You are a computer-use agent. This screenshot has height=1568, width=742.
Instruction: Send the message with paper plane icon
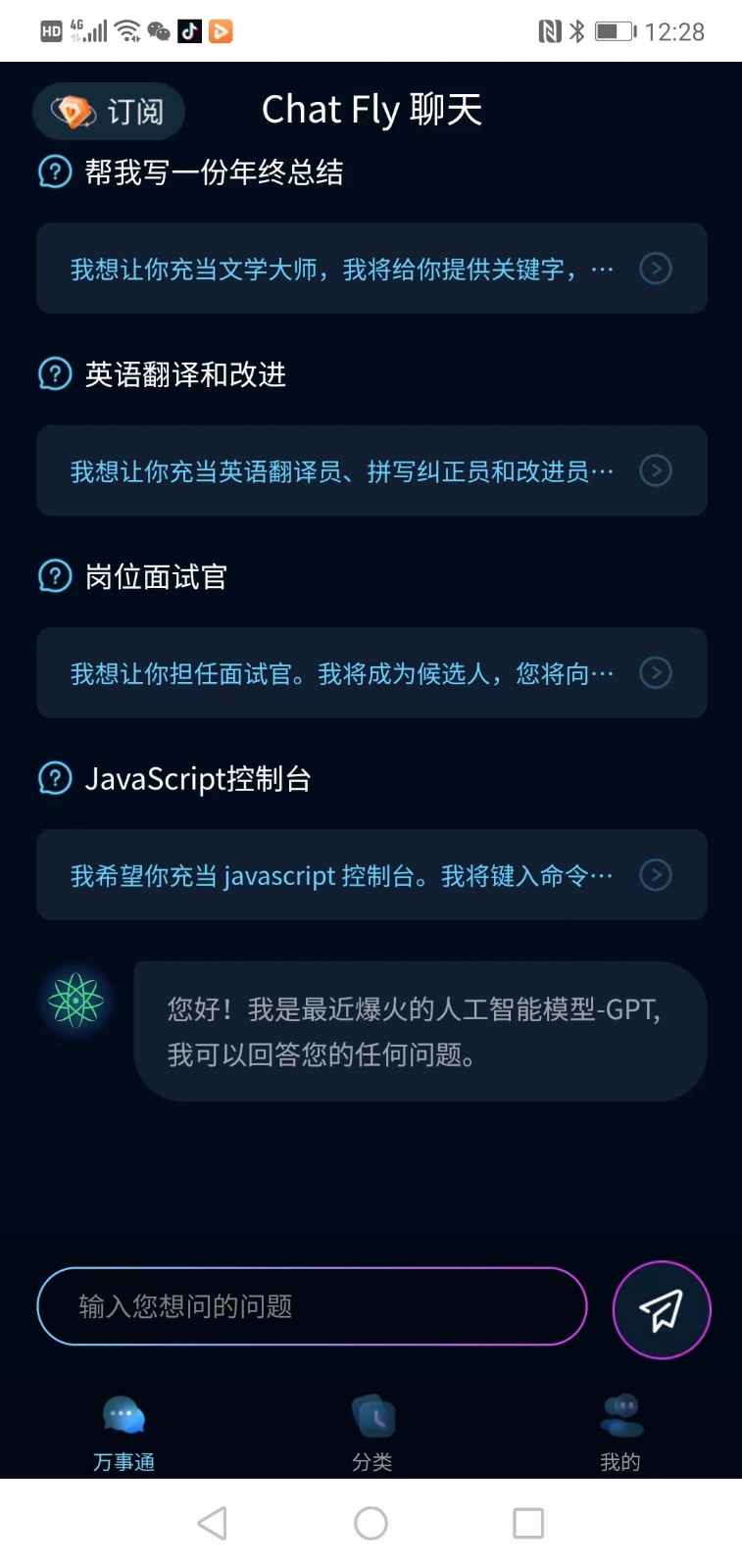(x=662, y=1309)
